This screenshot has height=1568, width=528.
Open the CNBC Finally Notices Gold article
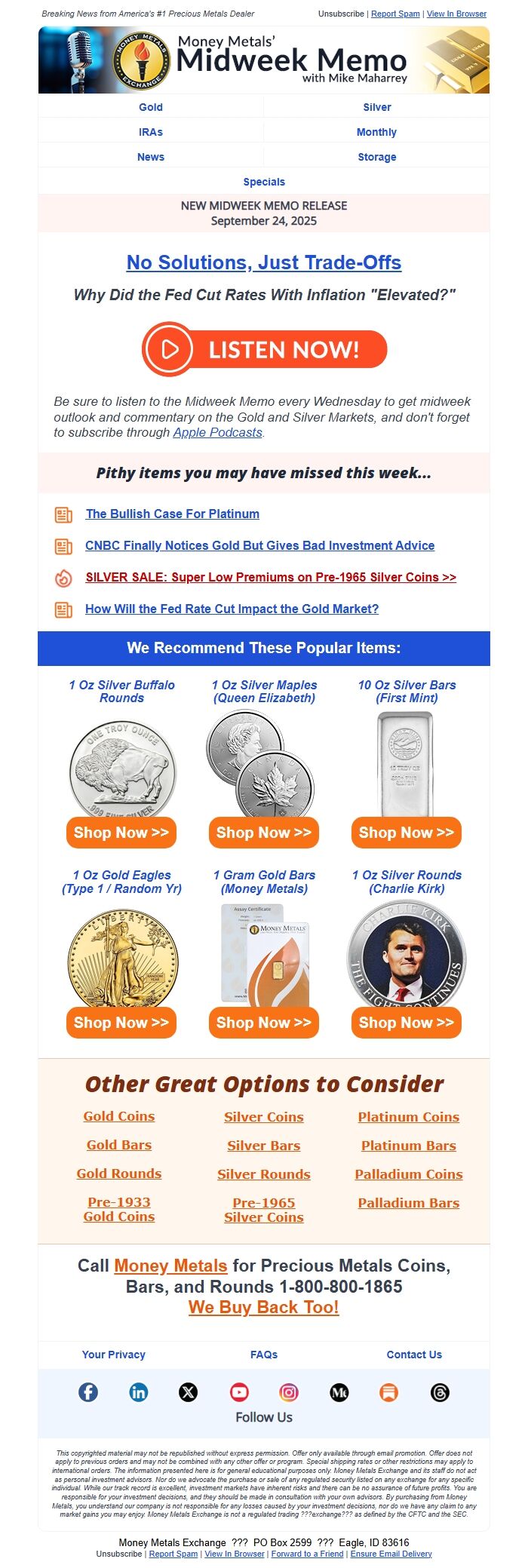pos(259,545)
